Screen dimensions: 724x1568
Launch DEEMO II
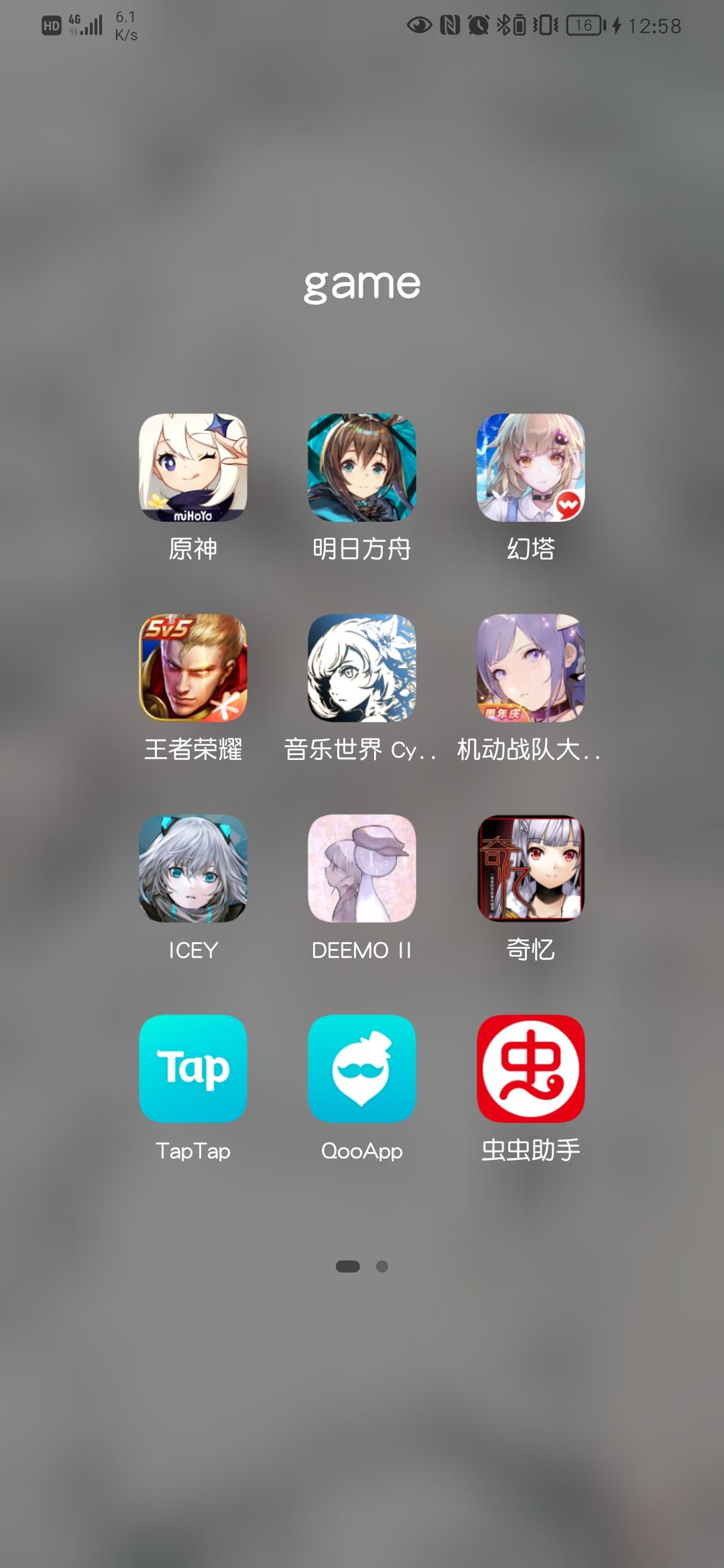coord(362,869)
